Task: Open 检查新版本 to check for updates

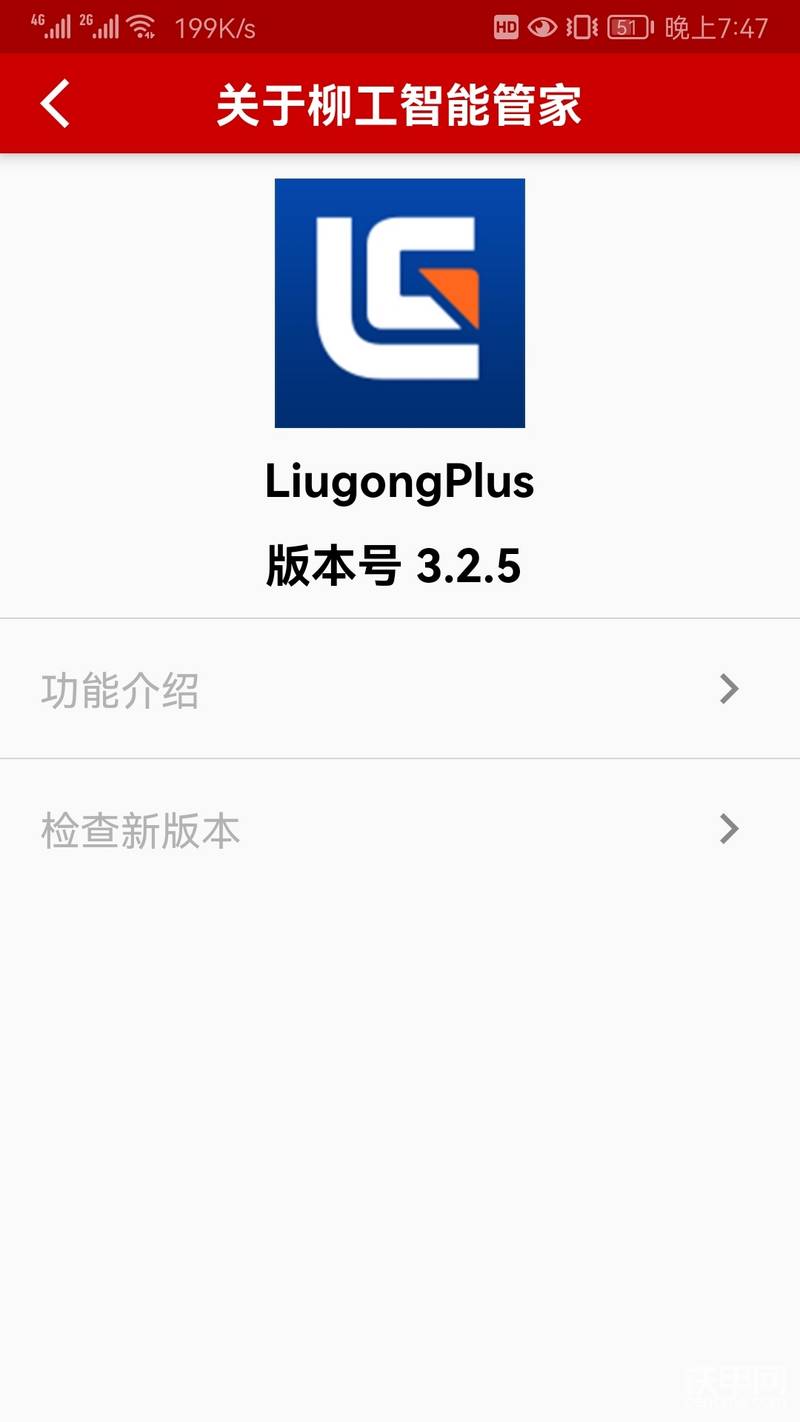Action: [x=400, y=829]
